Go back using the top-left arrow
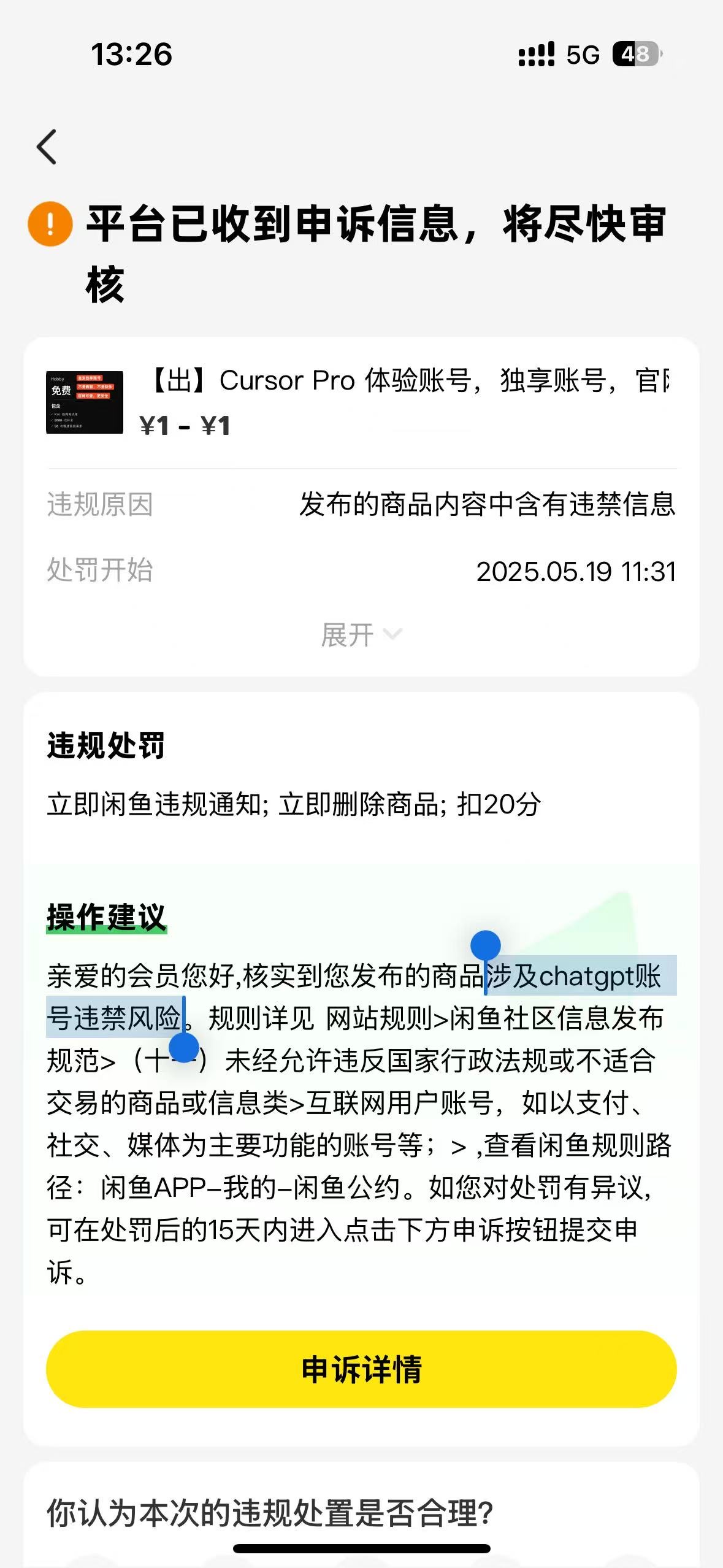Image resolution: width=723 pixels, height=1568 pixels. (x=47, y=147)
